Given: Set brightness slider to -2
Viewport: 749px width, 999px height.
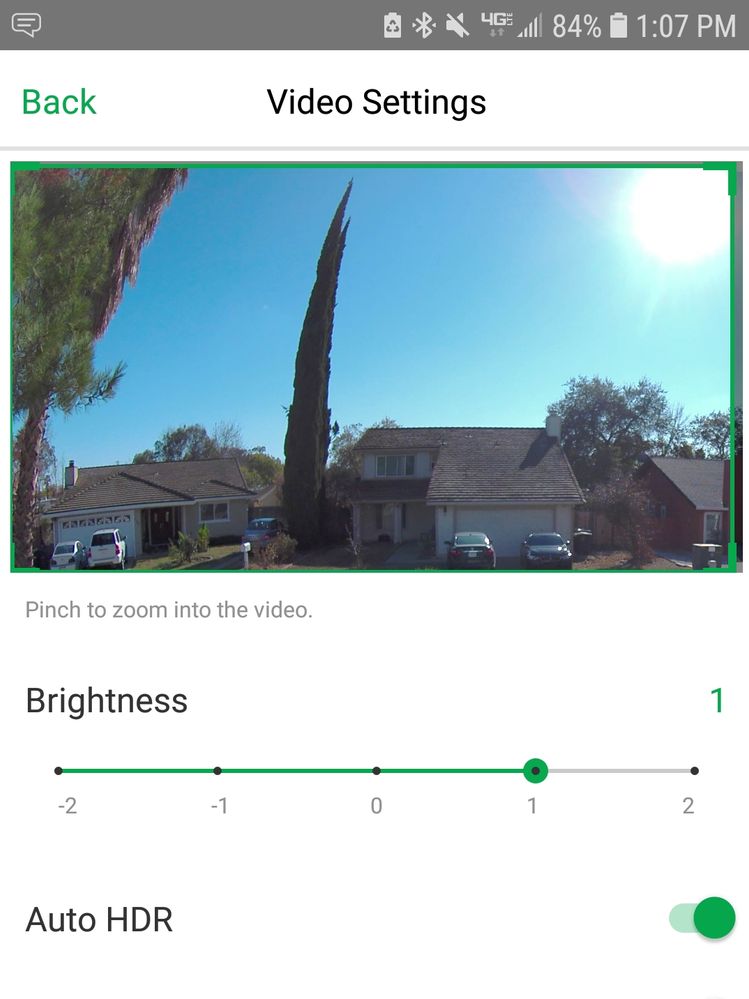Looking at the screenshot, I should [59, 771].
